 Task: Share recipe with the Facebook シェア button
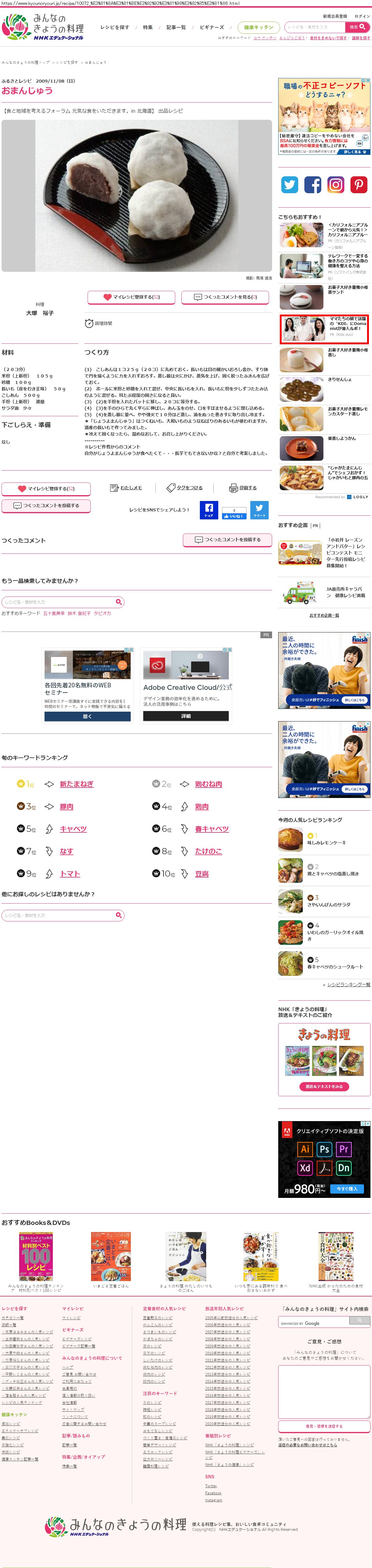209,510
